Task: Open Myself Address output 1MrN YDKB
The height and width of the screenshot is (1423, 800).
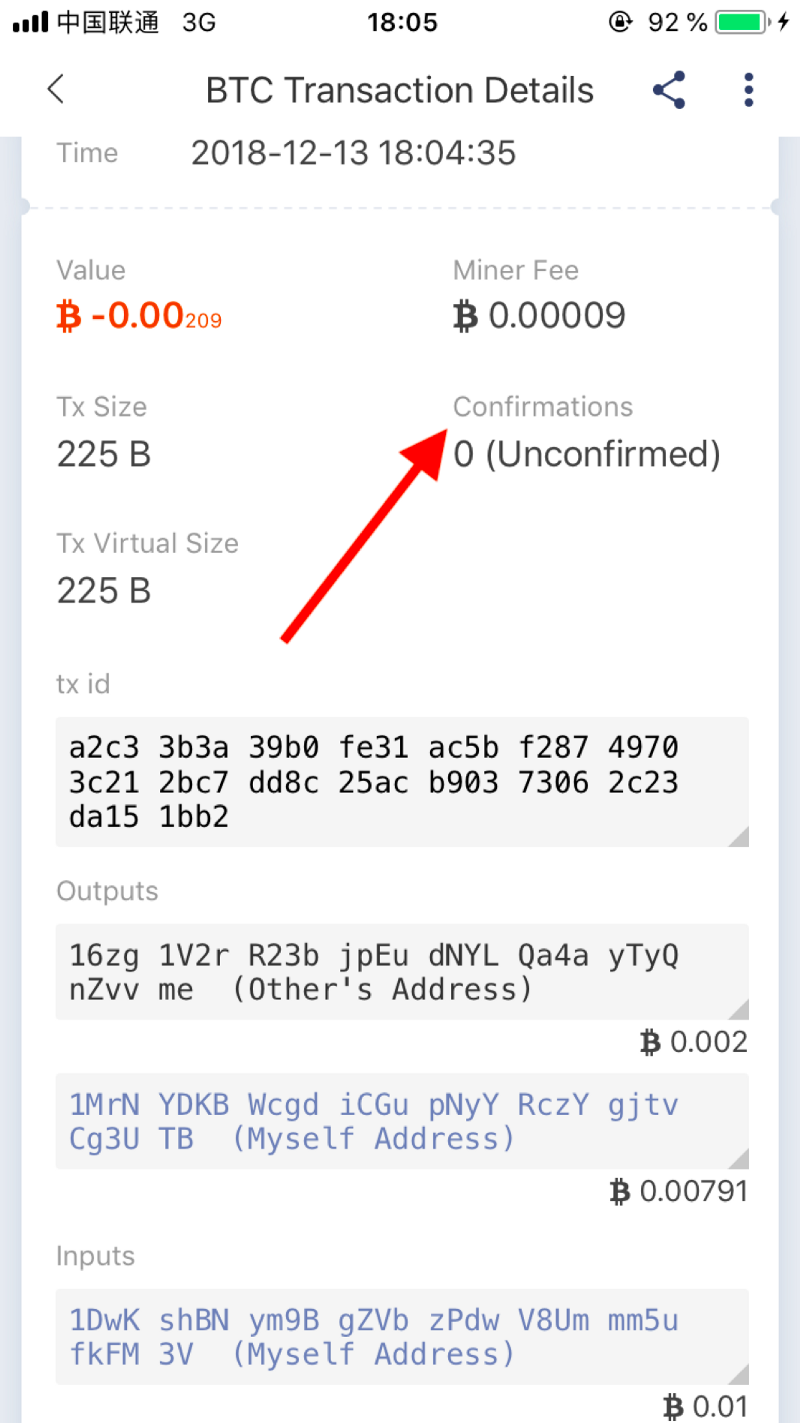Action: pos(402,1121)
